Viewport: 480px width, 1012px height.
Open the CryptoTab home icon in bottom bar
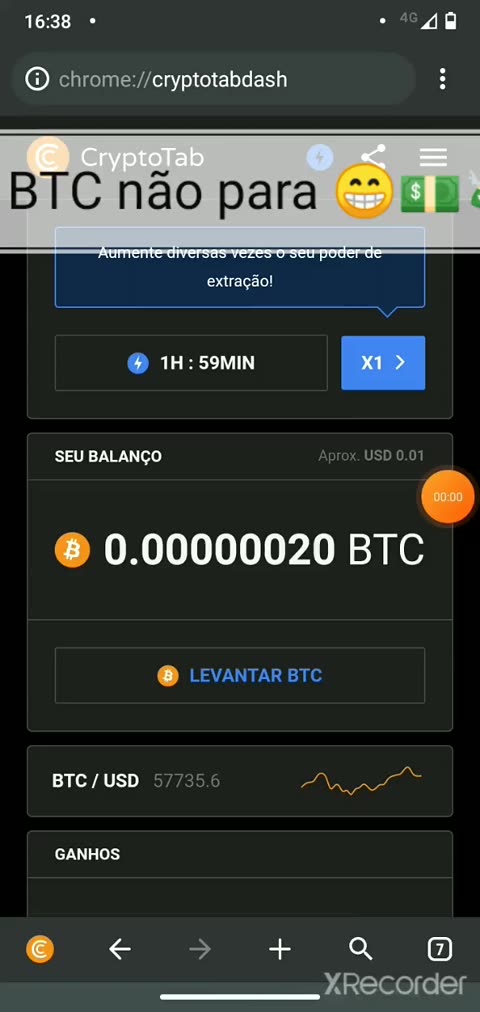click(x=40, y=949)
